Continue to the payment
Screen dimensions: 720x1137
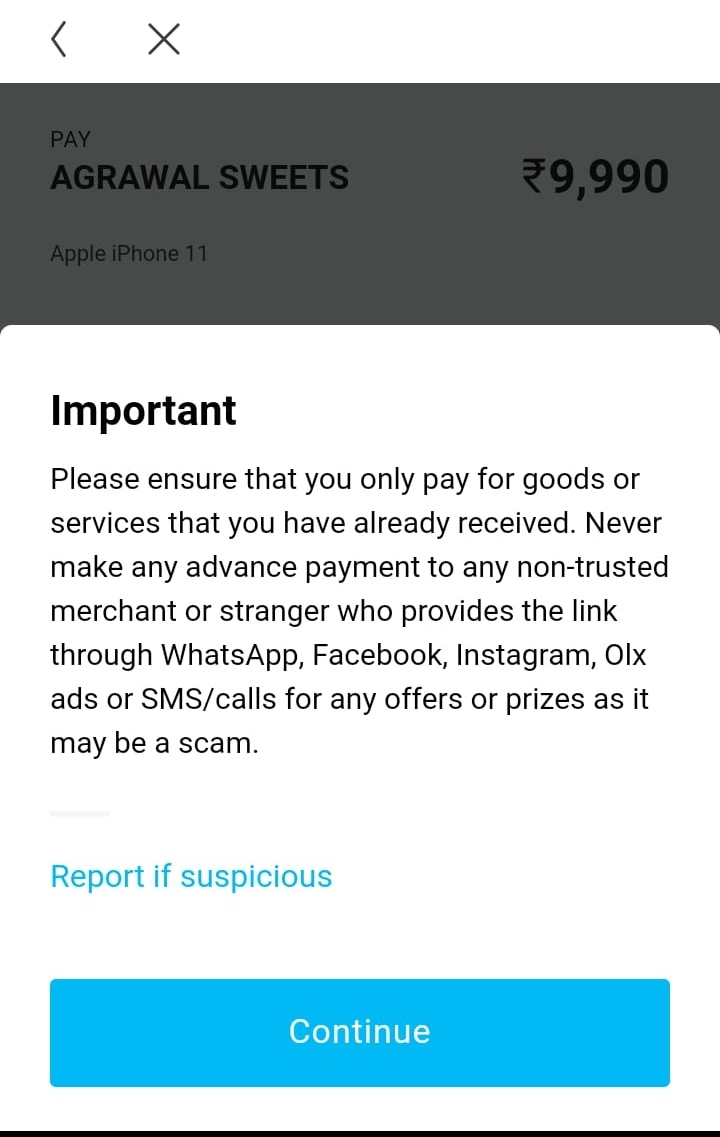[x=360, y=1032]
